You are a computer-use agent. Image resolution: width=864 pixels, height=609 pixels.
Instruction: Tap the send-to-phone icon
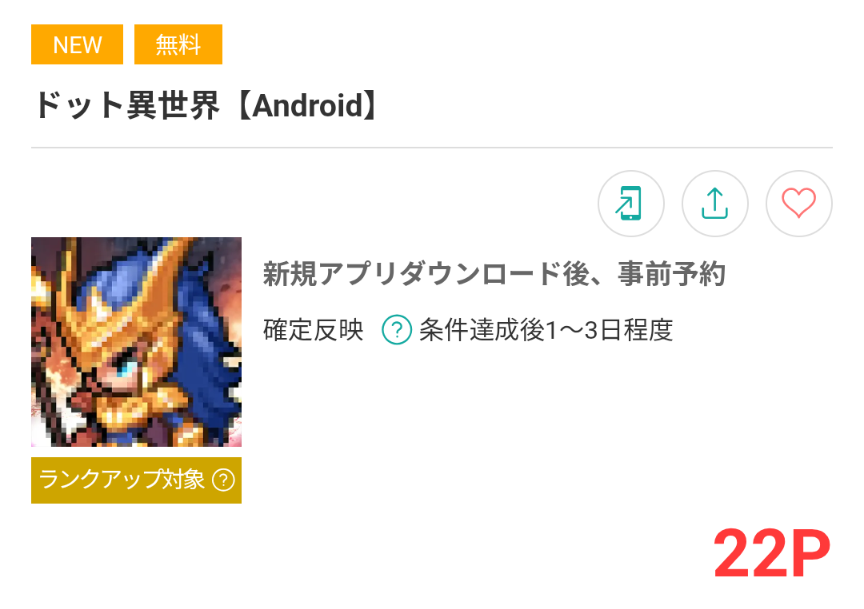(630, 204)
